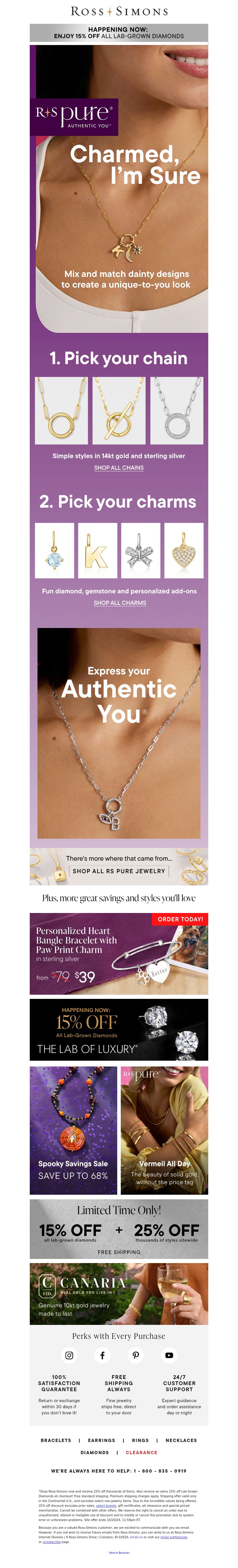Browse the EARRINGS category
The width and height of the screenshot is (238, 1568).
tap(102, 1440)
